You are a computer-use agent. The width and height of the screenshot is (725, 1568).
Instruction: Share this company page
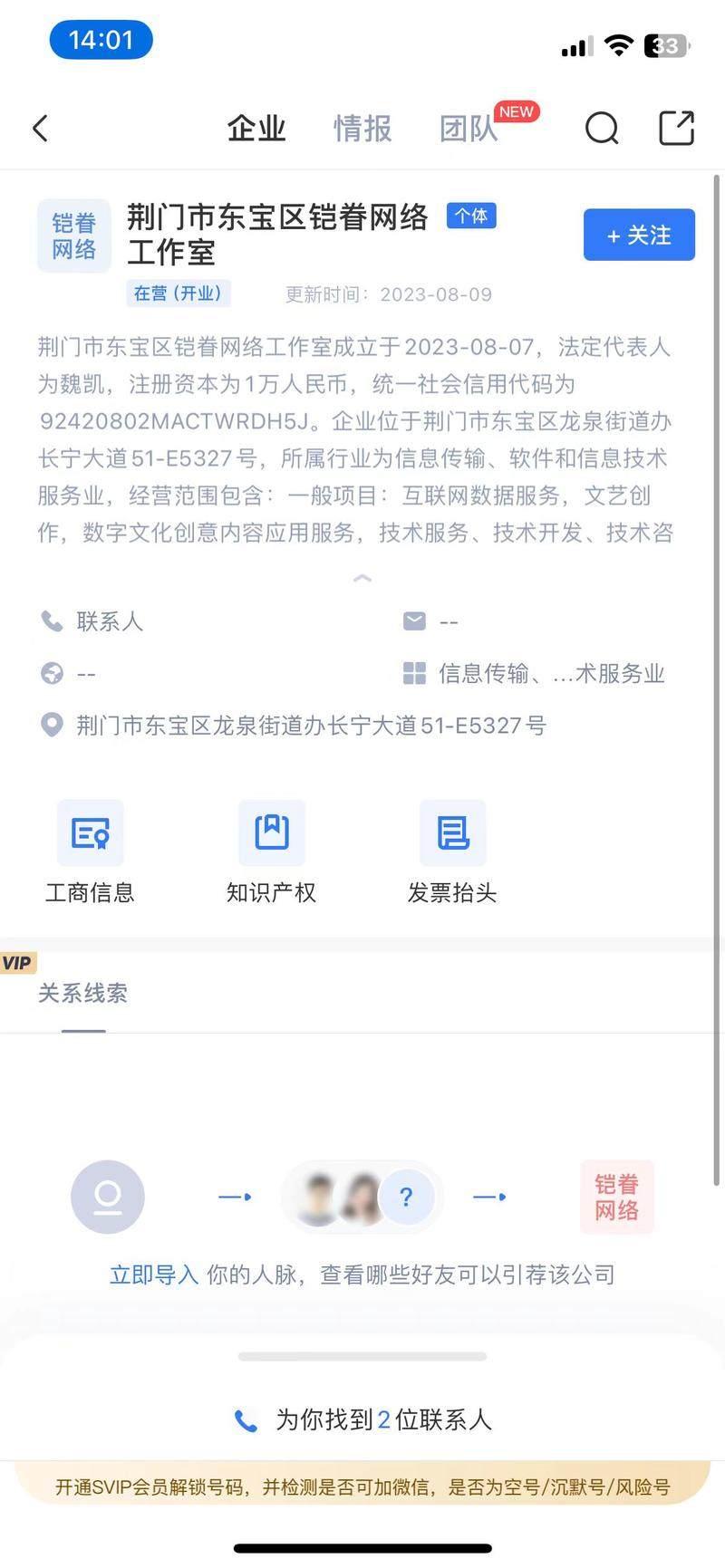tap(676, 129)
